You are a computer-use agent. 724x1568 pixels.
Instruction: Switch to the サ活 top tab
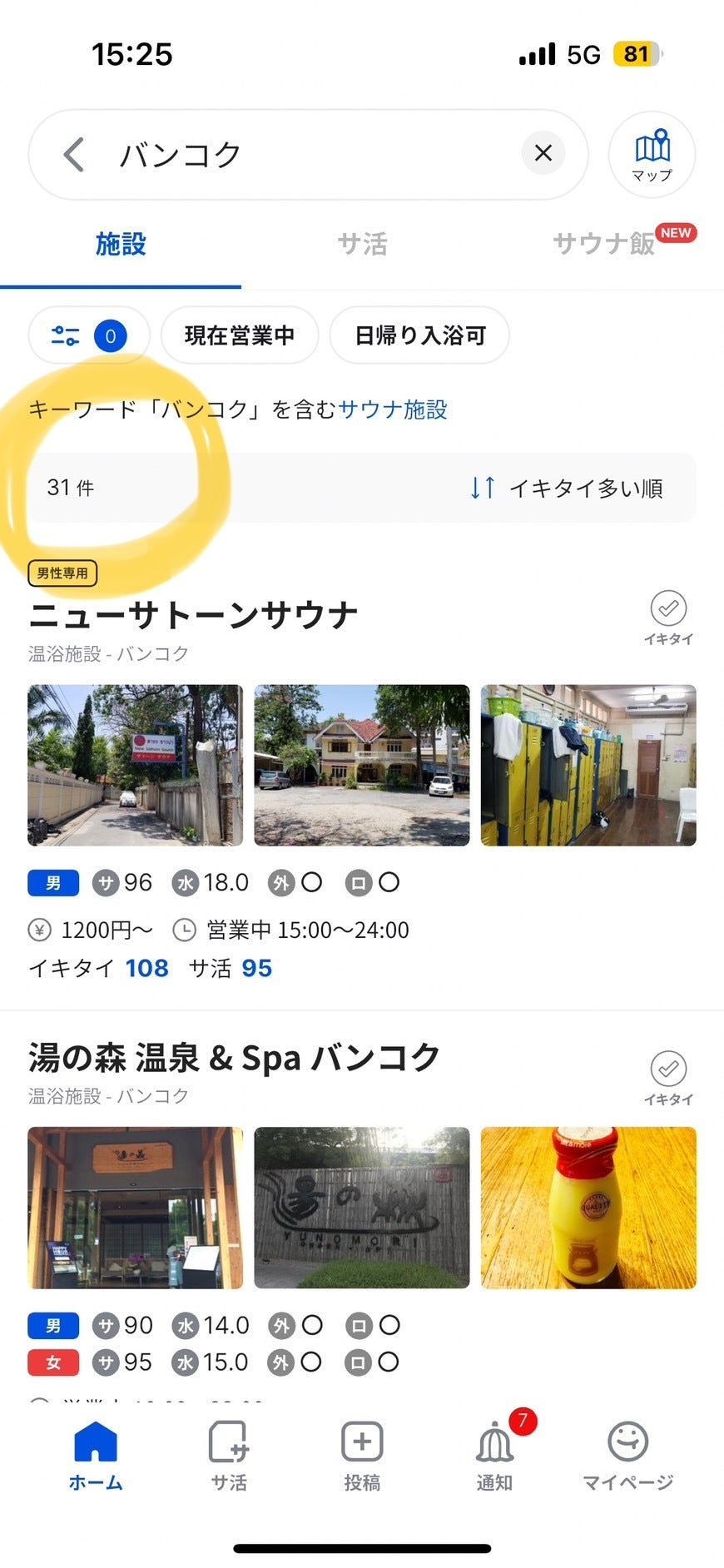(x=362, y=244)
